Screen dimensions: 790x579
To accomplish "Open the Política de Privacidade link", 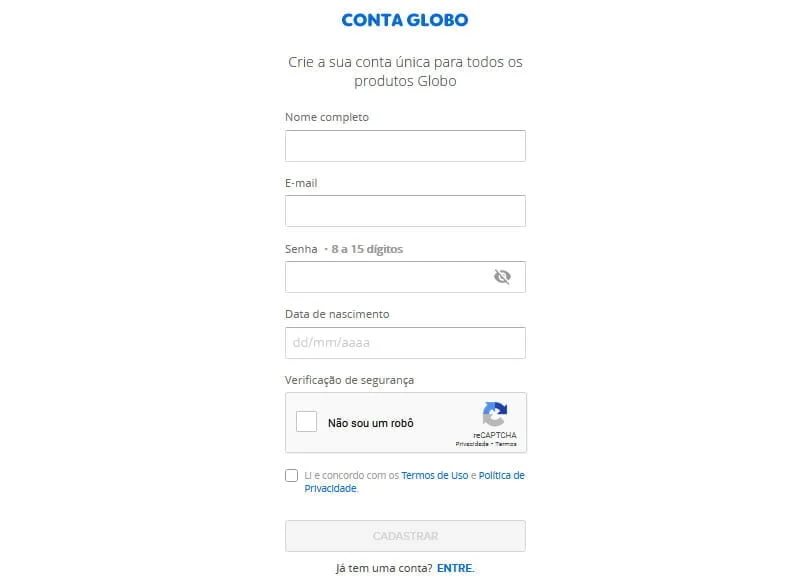I will point(501,476).
